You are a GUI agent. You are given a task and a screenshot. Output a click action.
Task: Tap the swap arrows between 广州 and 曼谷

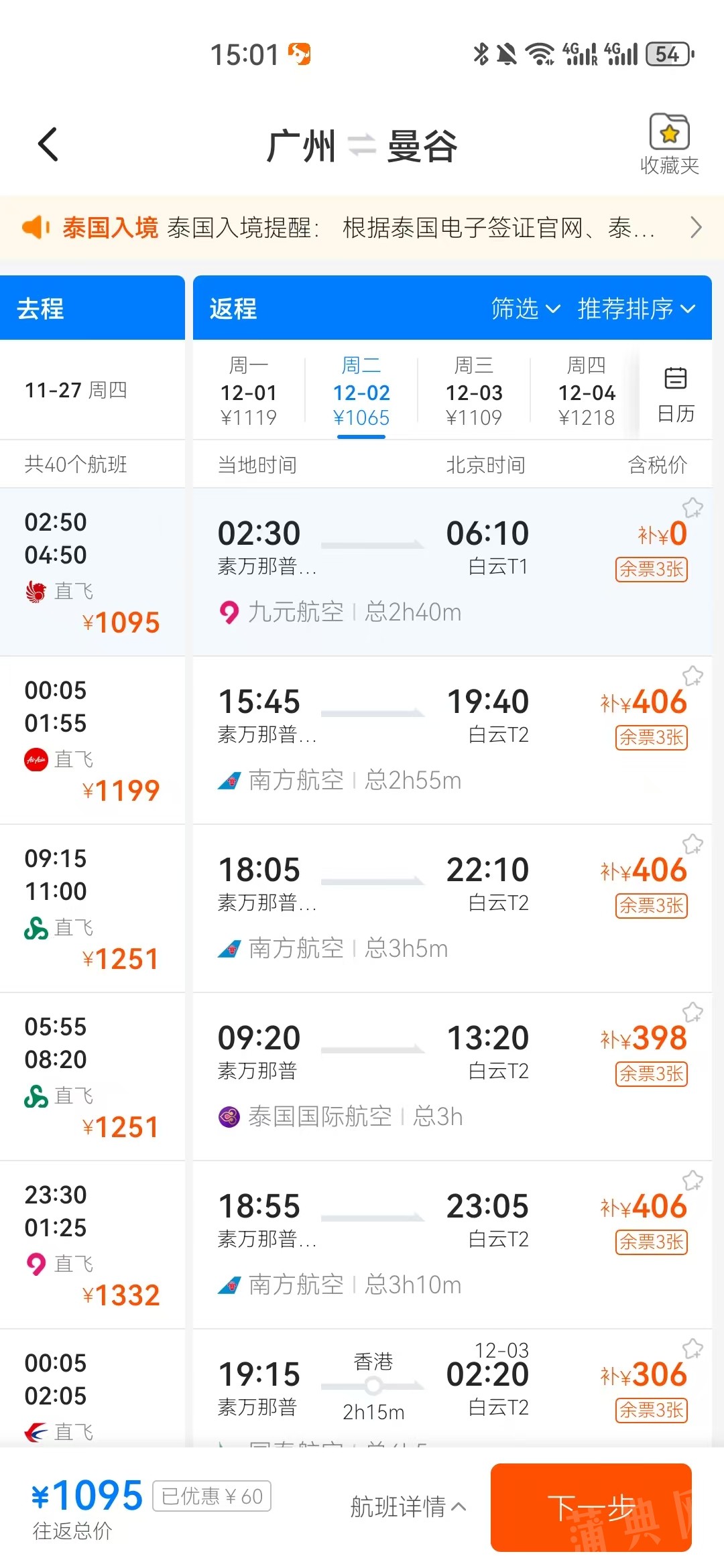pos(362,145)
